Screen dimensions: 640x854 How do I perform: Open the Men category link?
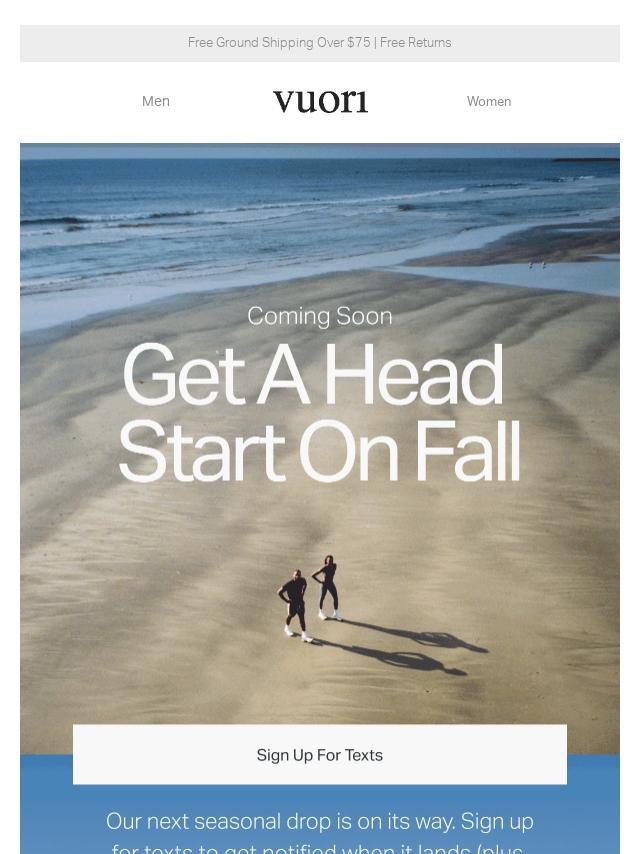pyautogui.click(x=156, y=101)
